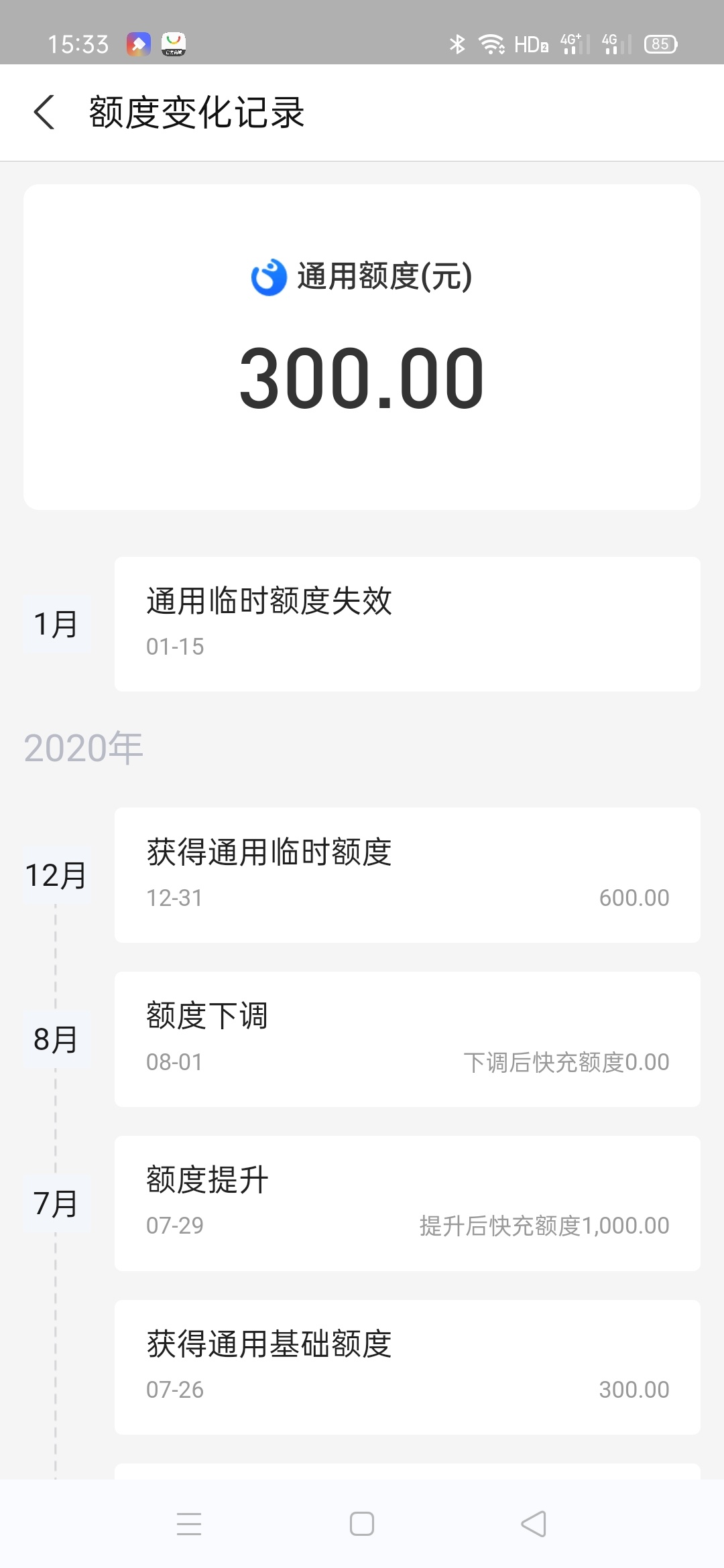Go back from 额度变化记录 page

point(44,112)
